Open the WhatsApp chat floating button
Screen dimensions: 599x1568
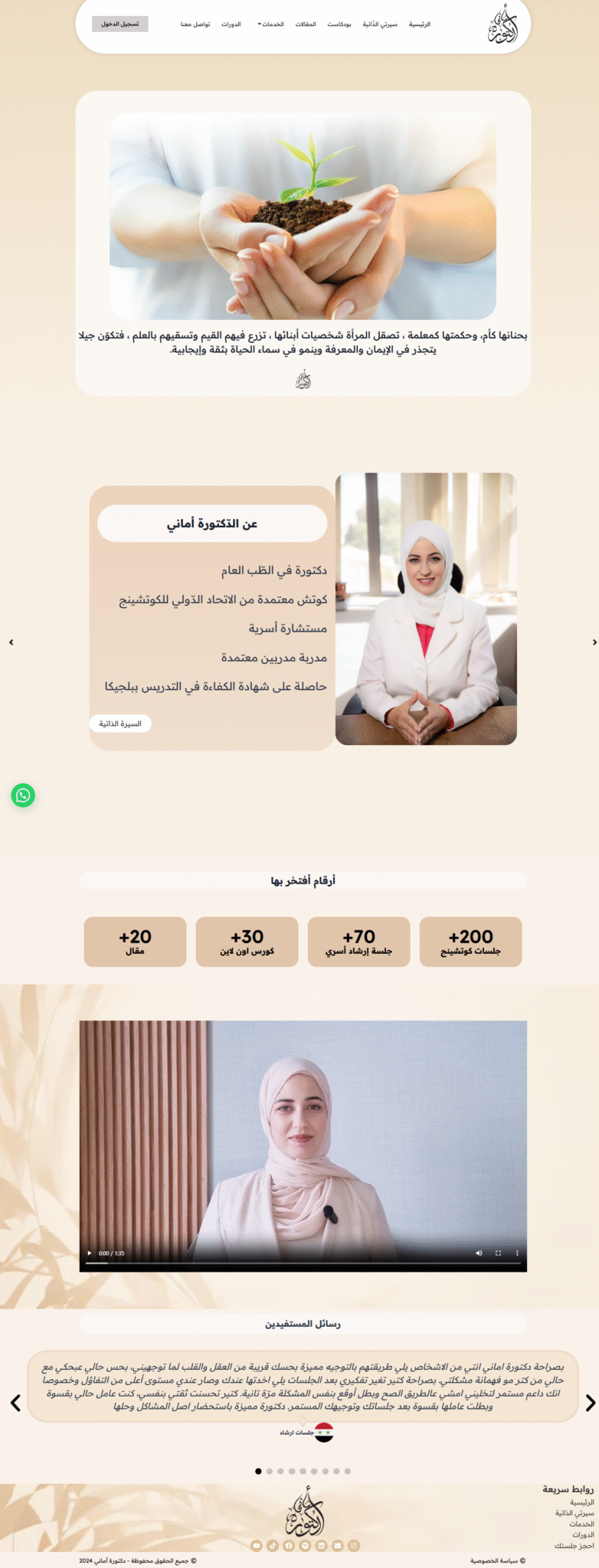[x=23, y=795]
